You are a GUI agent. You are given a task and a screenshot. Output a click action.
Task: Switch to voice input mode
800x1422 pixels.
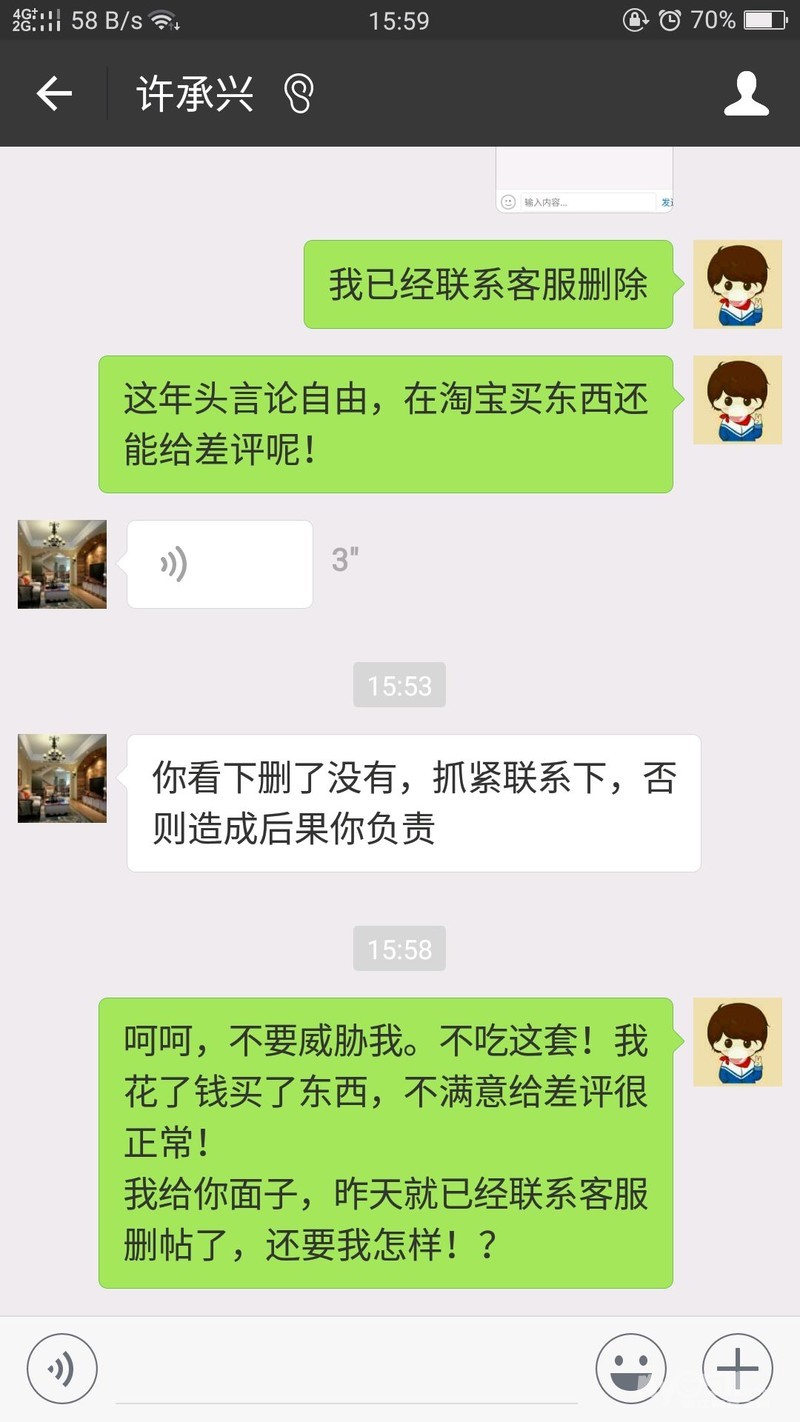[x=62, y=1369]
